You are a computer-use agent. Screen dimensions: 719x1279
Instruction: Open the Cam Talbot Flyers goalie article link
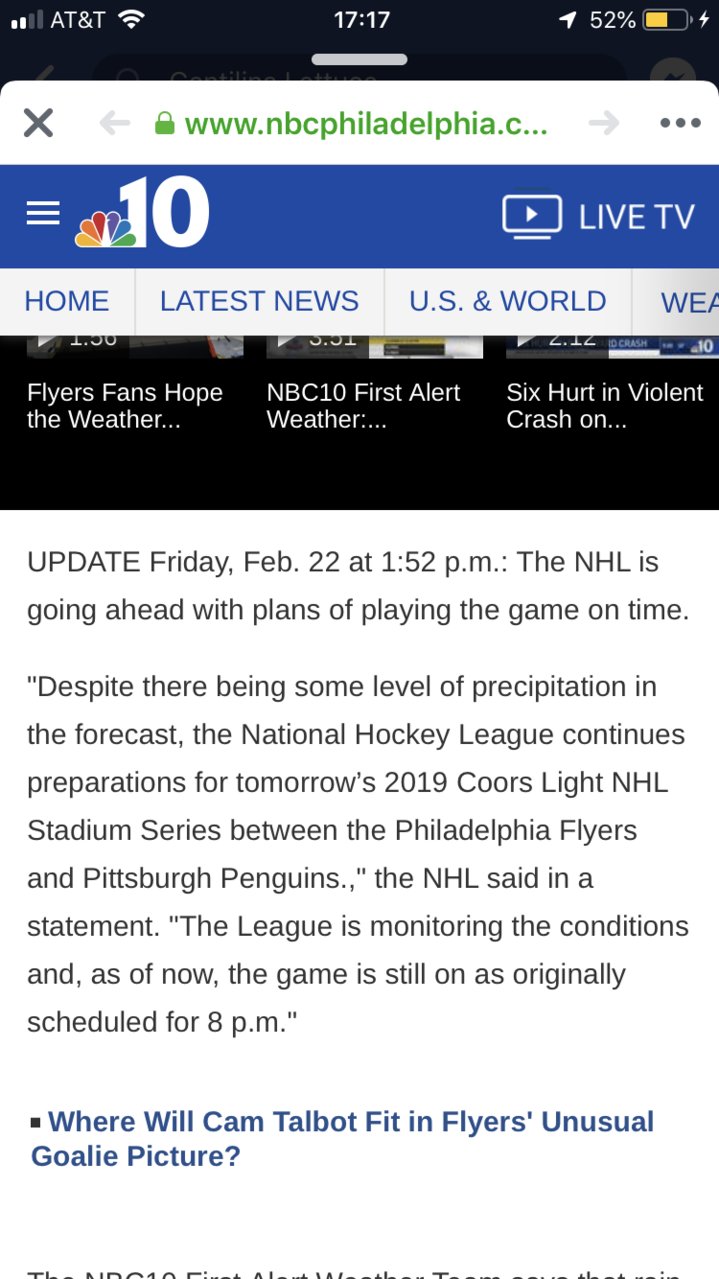(342, 1138)
